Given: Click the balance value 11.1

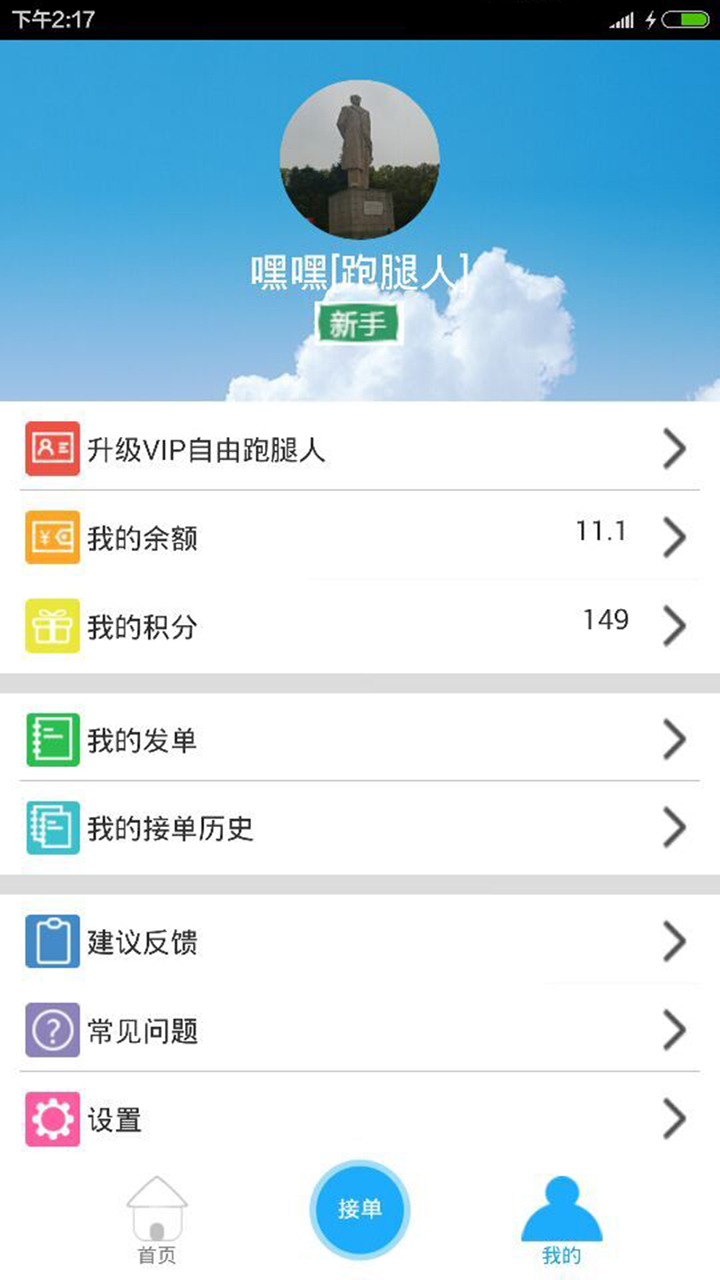Looking at the screenshot, I should click(x=600, y=532).
